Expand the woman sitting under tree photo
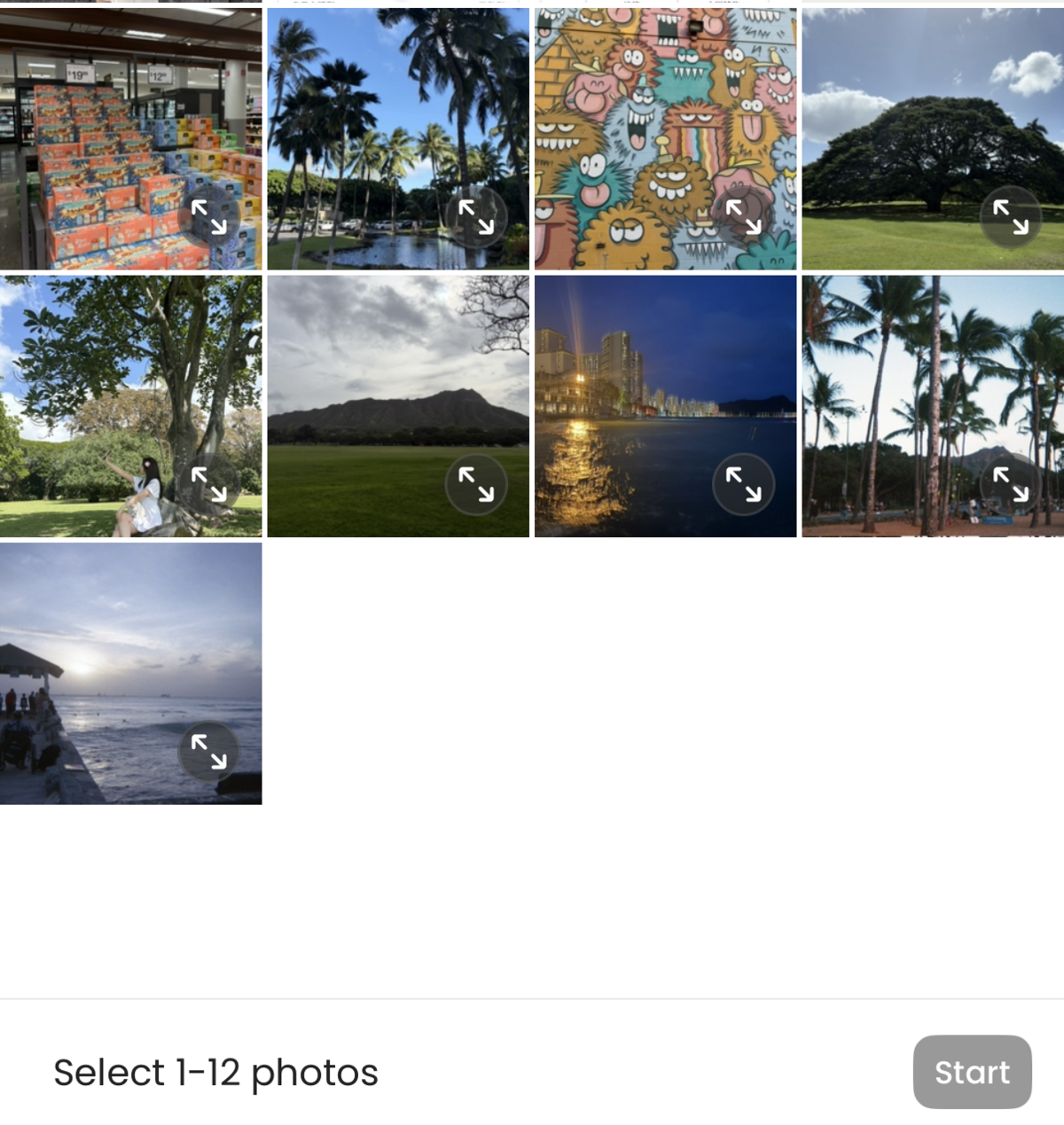Viewport: 1064px width, 1125px height. (x=208, y=484)
